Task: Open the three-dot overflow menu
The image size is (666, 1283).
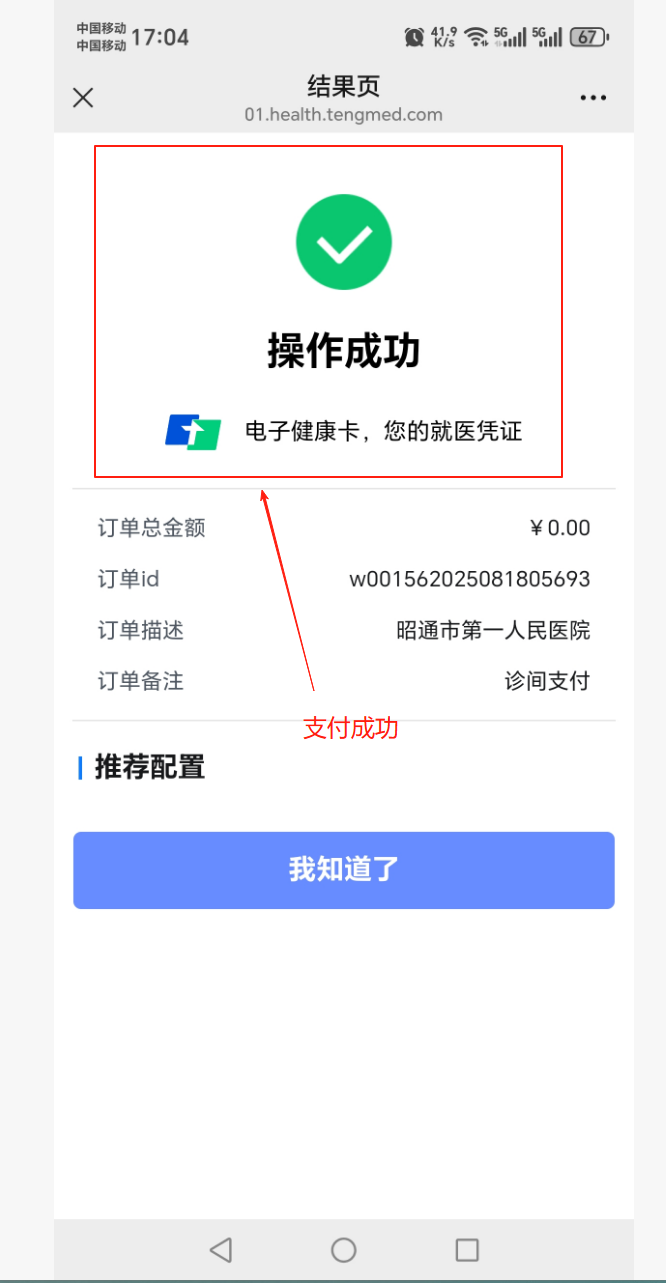Action: tap(593, 98)
